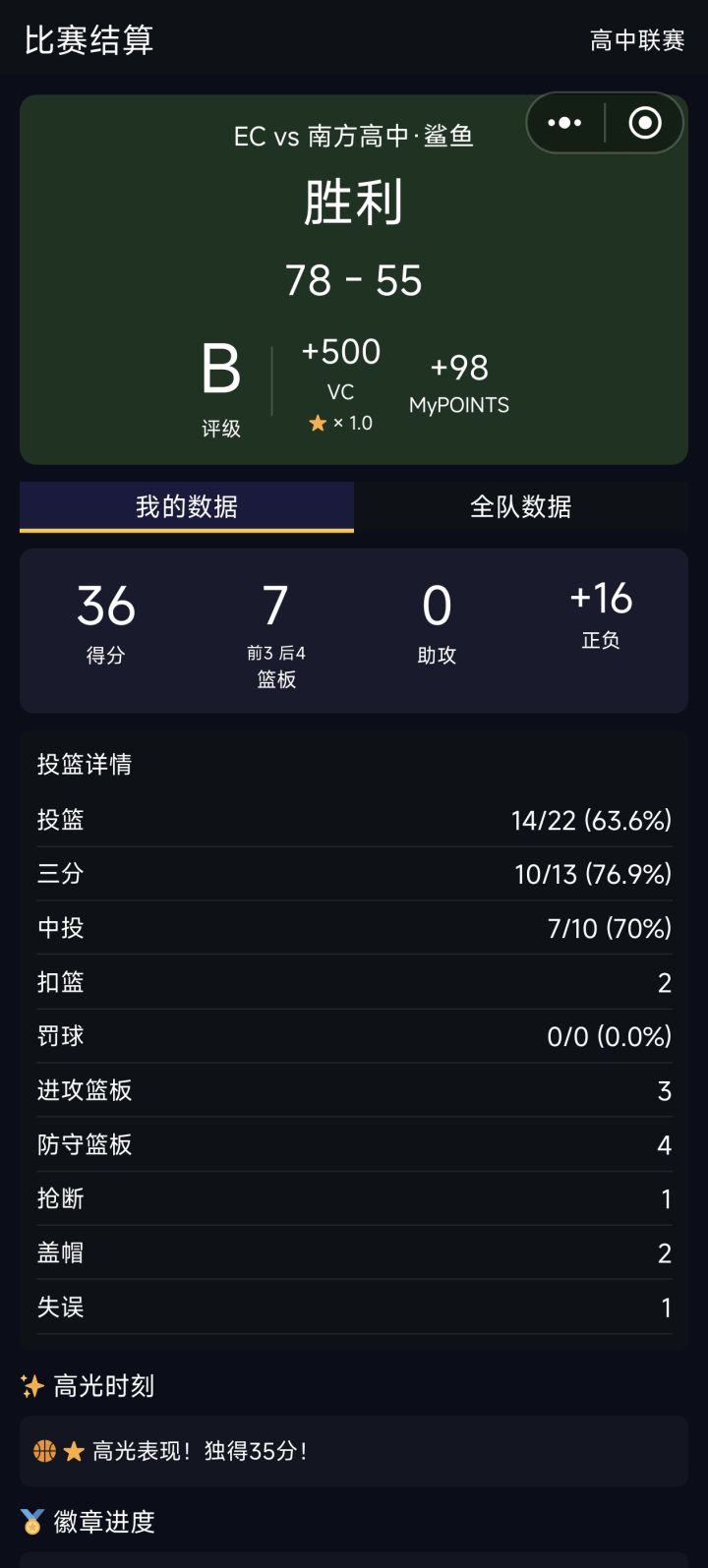Expand the 徽章进度 badge progress section
708x1568 pixels.
93,1522
